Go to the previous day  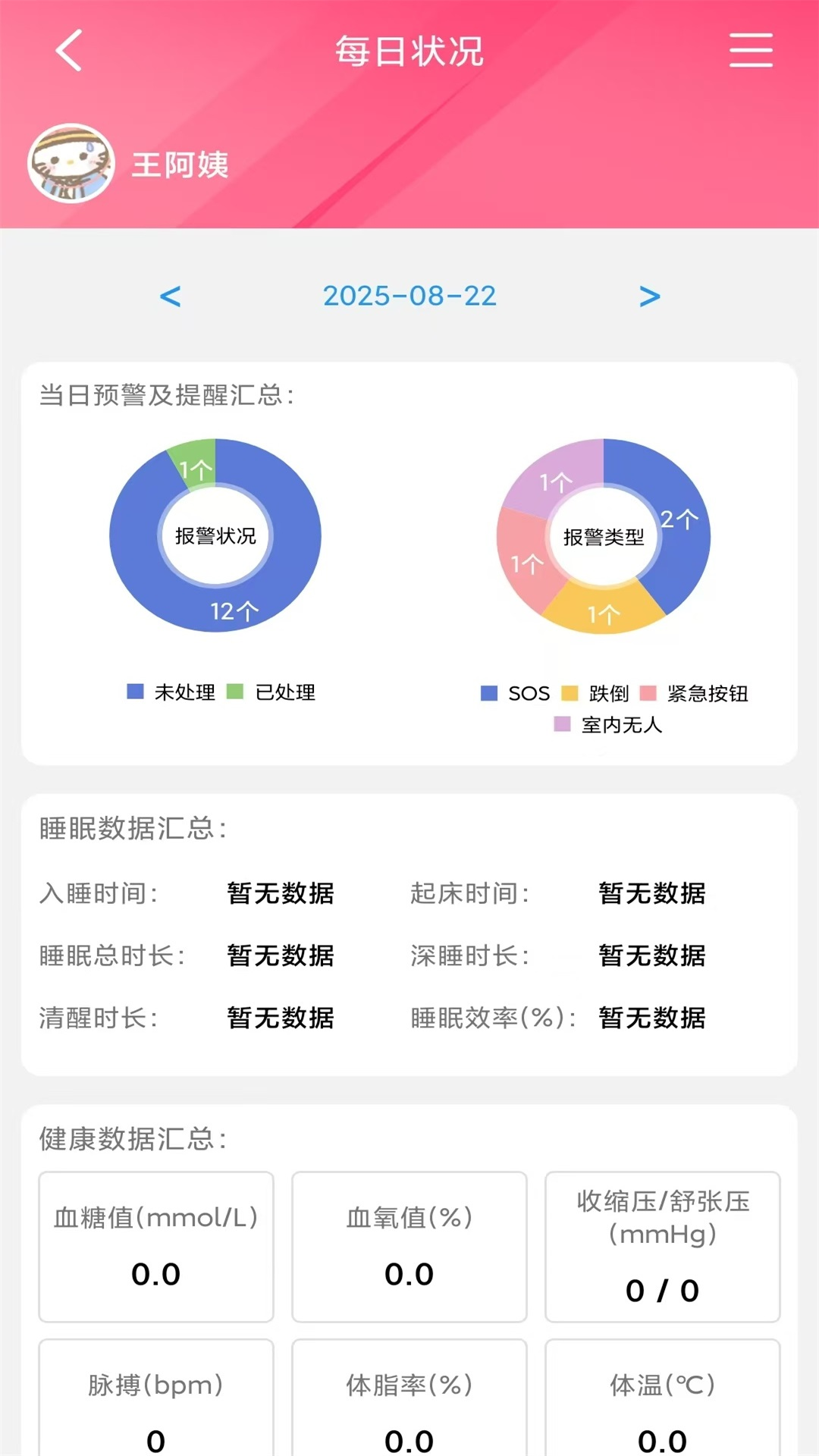171,297
